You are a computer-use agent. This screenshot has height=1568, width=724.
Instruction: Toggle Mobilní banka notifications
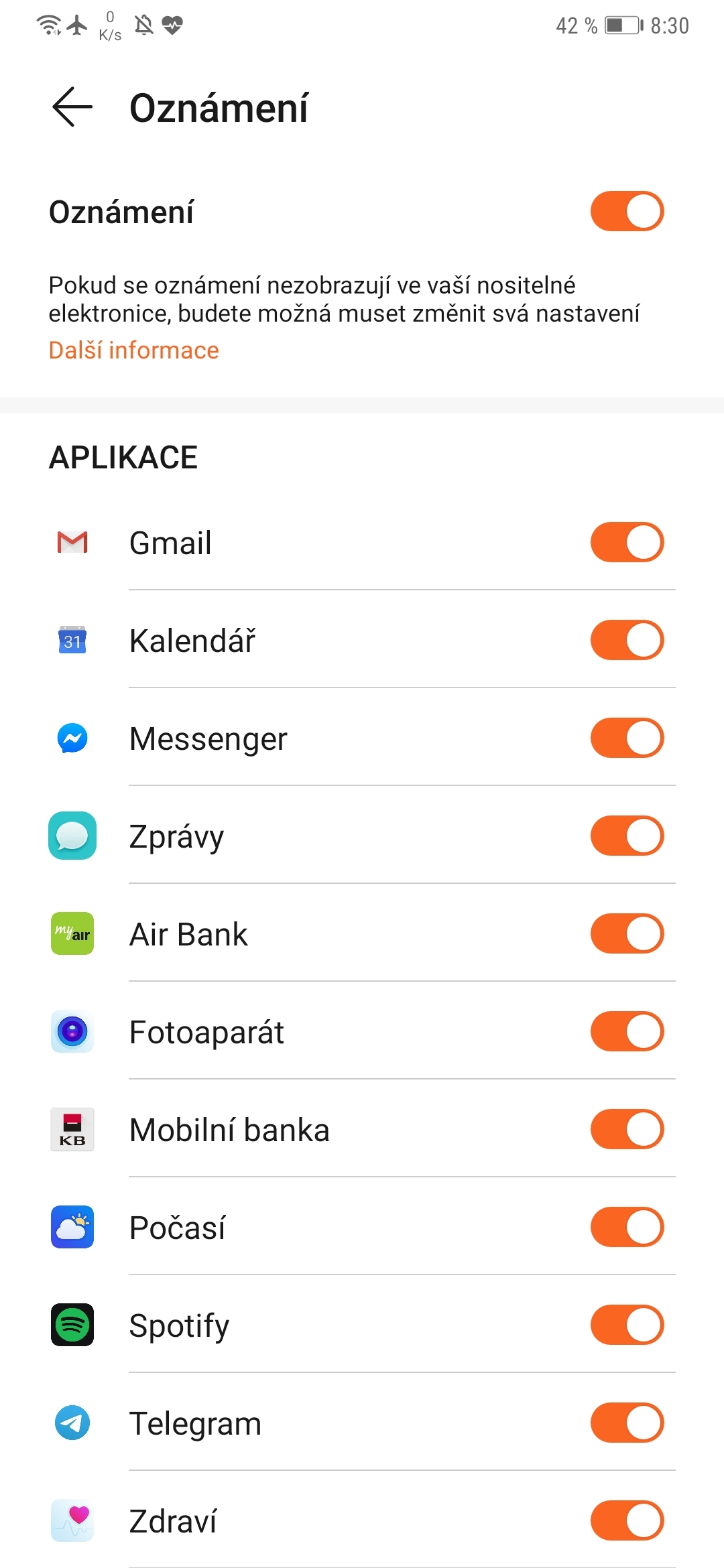(627, 1129)
